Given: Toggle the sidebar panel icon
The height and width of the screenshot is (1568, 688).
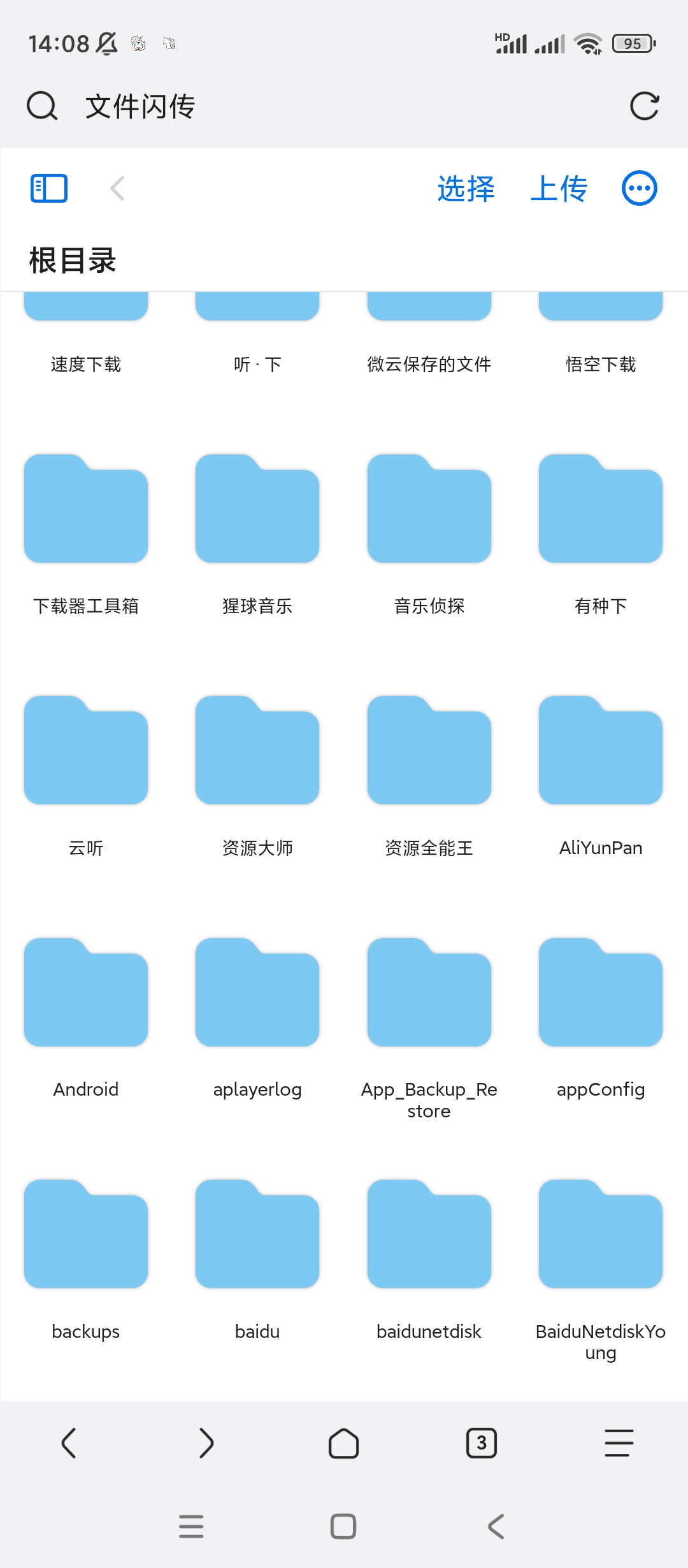Looking at the screenshot, I should (49, 189).
